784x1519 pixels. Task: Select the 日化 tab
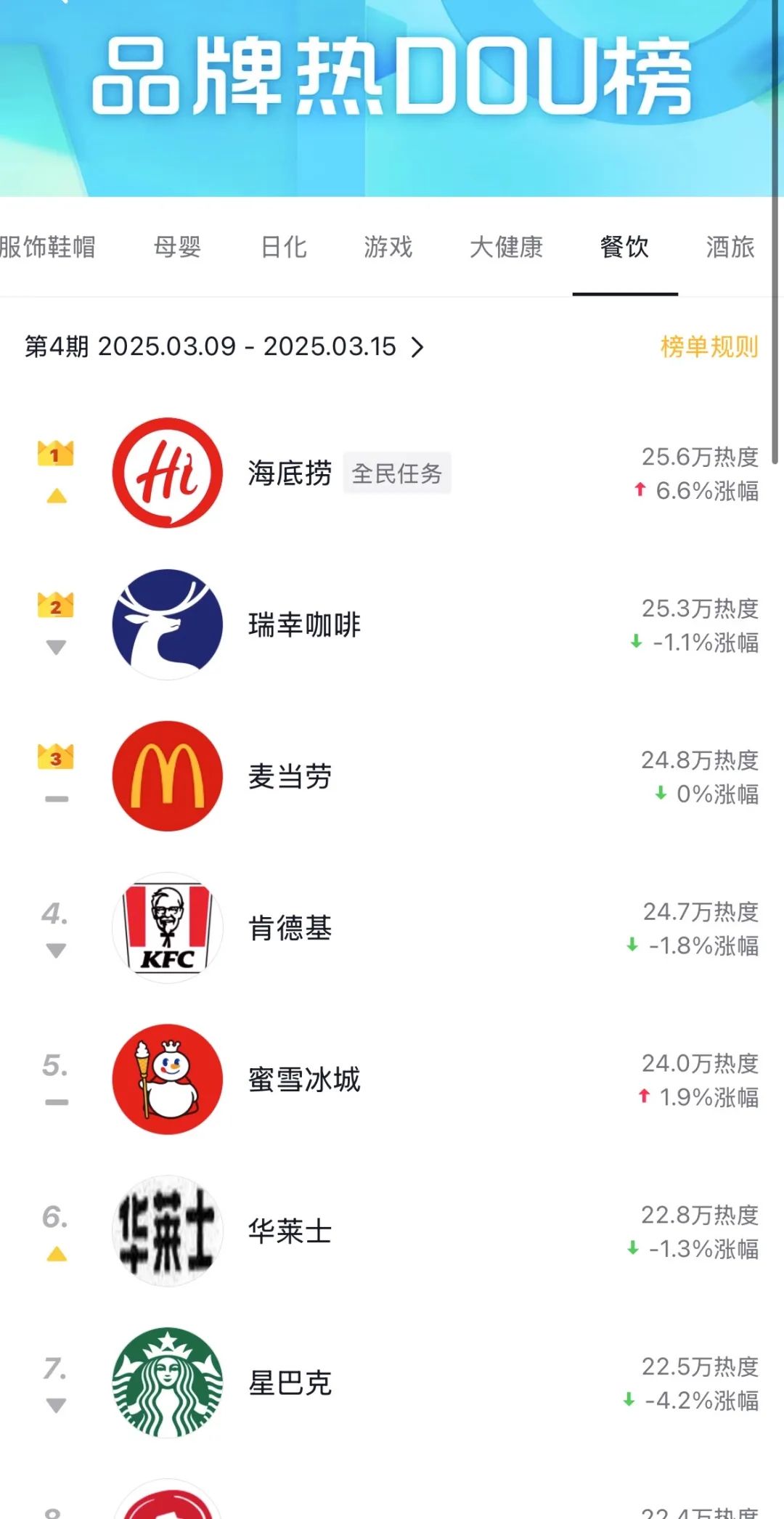283,247
